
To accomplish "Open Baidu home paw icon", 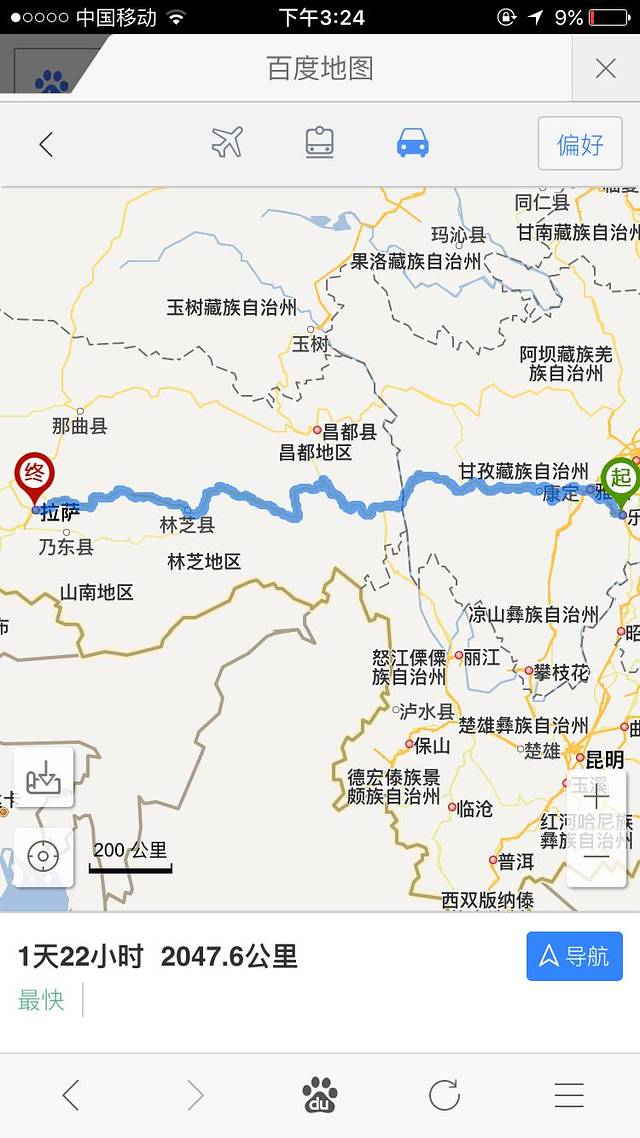I will pyautogui.click(x=319, y=1096).
